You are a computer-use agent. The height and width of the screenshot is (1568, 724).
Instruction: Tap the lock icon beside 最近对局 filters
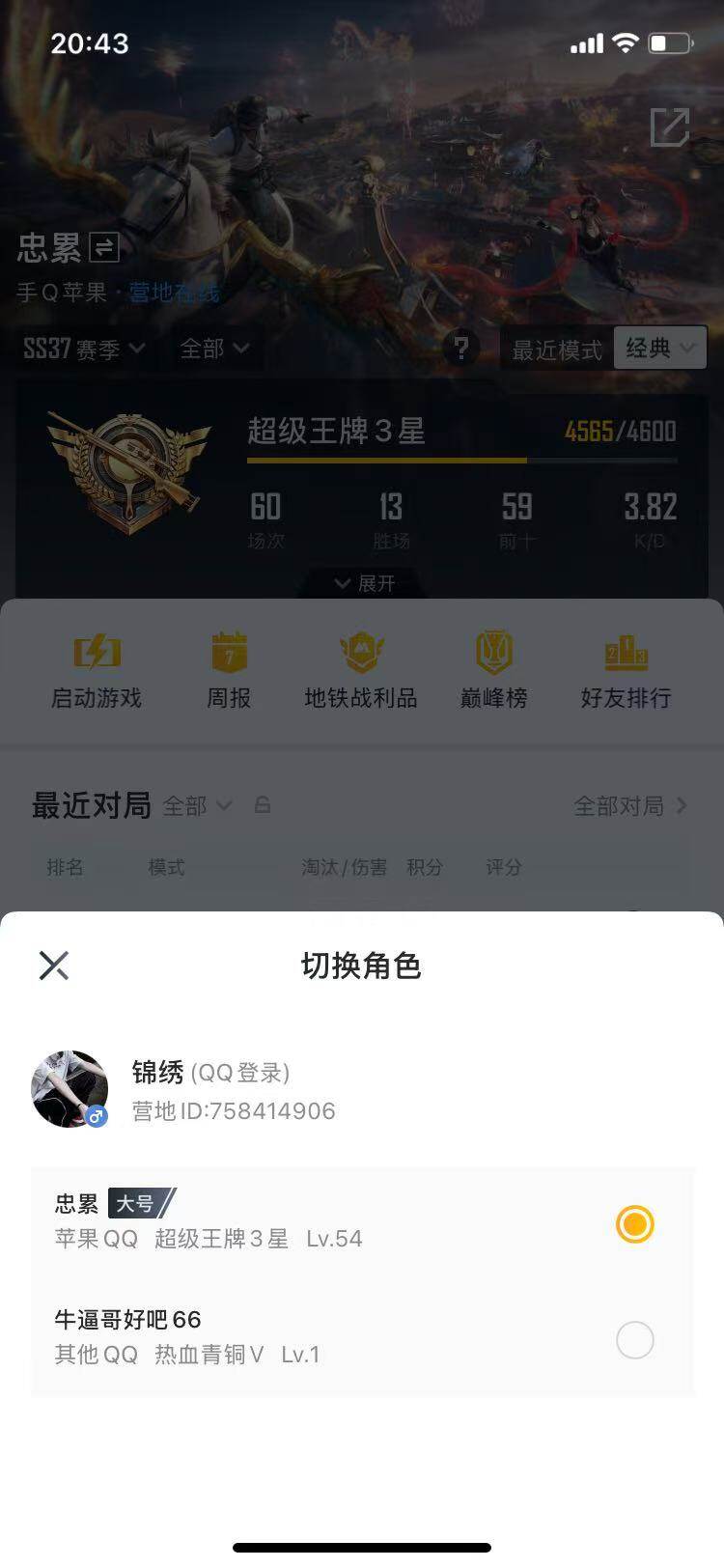(x=263, y=805)
